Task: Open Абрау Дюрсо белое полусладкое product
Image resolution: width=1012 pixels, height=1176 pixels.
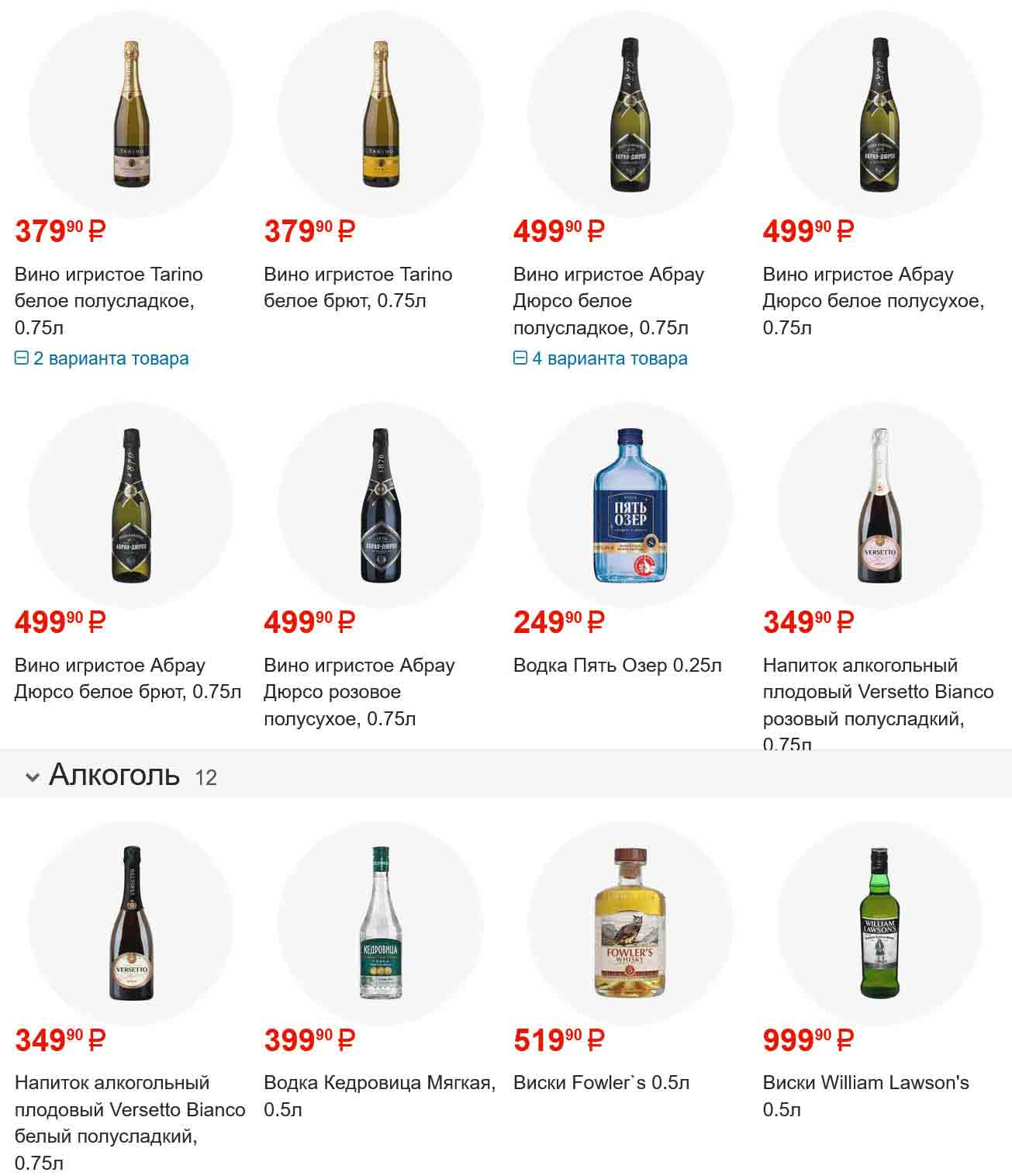Action: [x=608, y=300]
